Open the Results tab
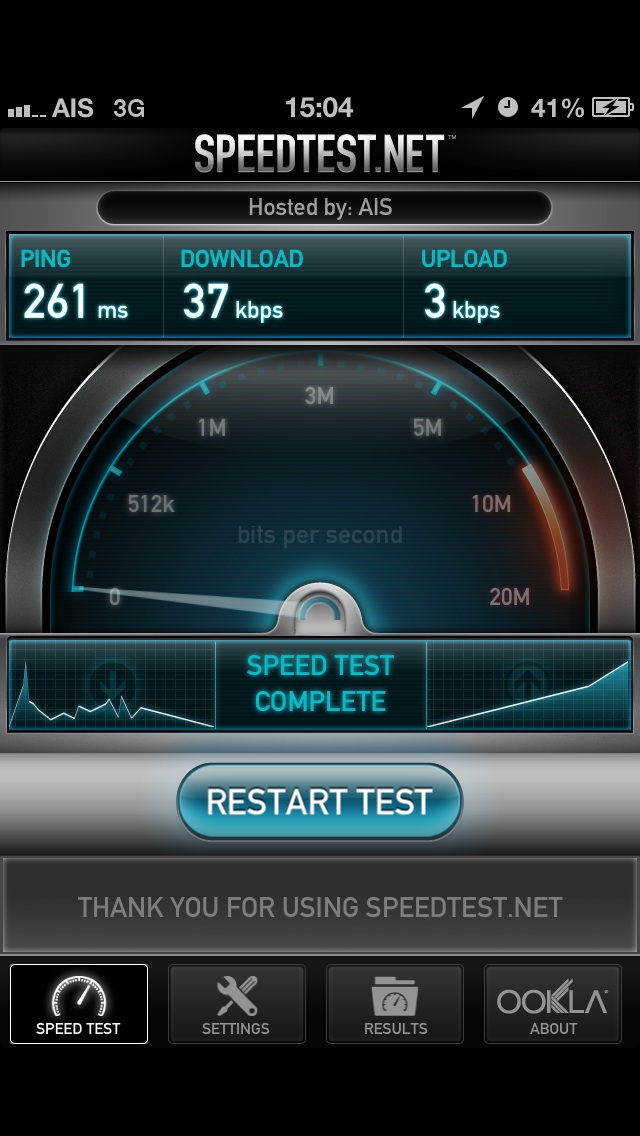 [x=395, y=1004]
